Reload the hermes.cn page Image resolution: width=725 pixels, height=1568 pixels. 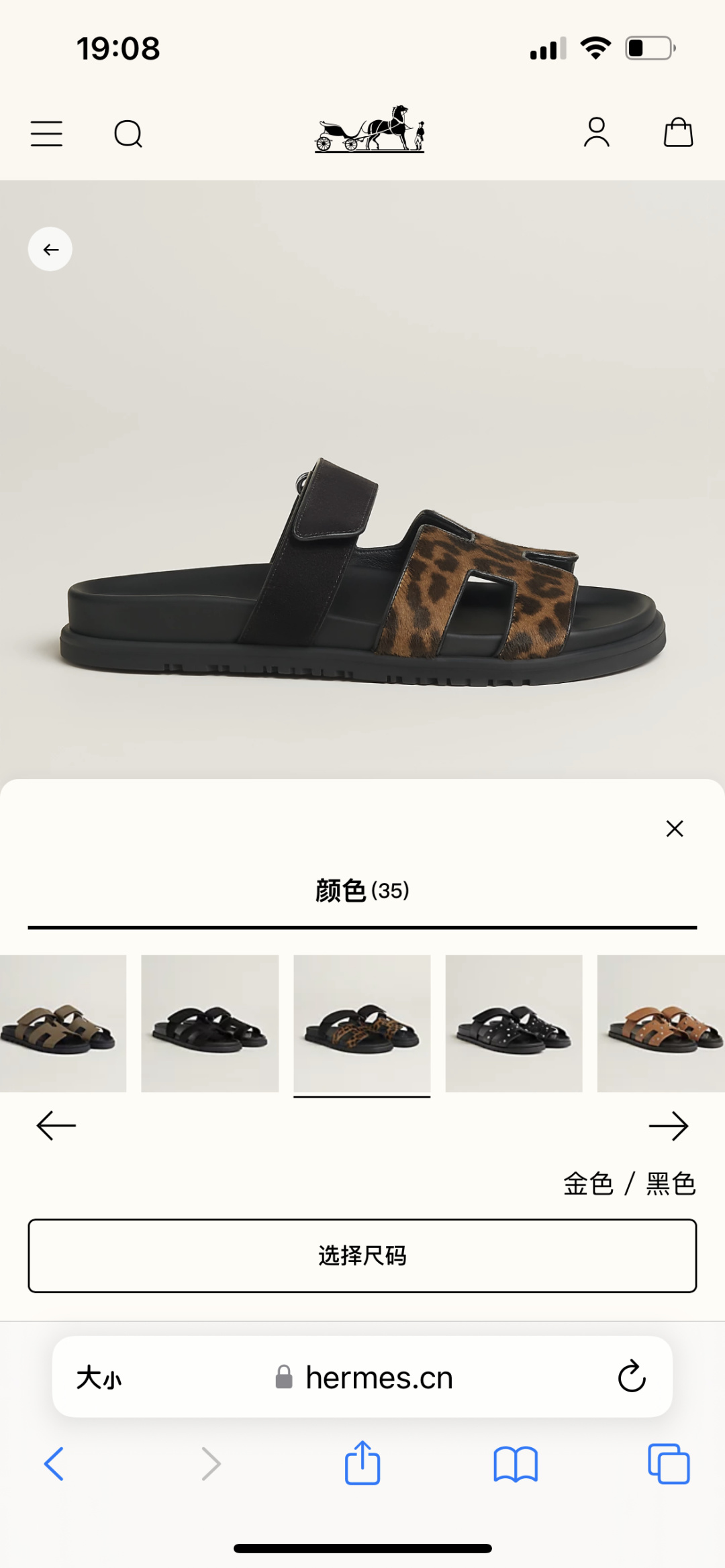click(x=631, y=1377)
